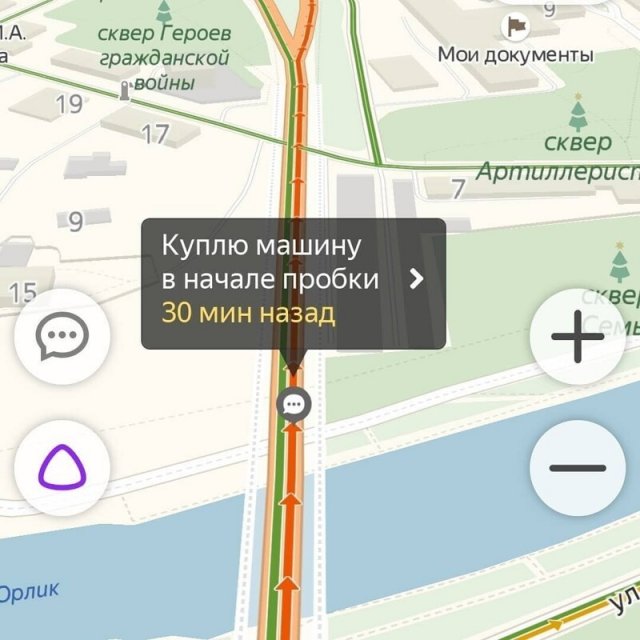640x640 pixels.
Task: Zoom in with the plus button
Action: point(578,337)
